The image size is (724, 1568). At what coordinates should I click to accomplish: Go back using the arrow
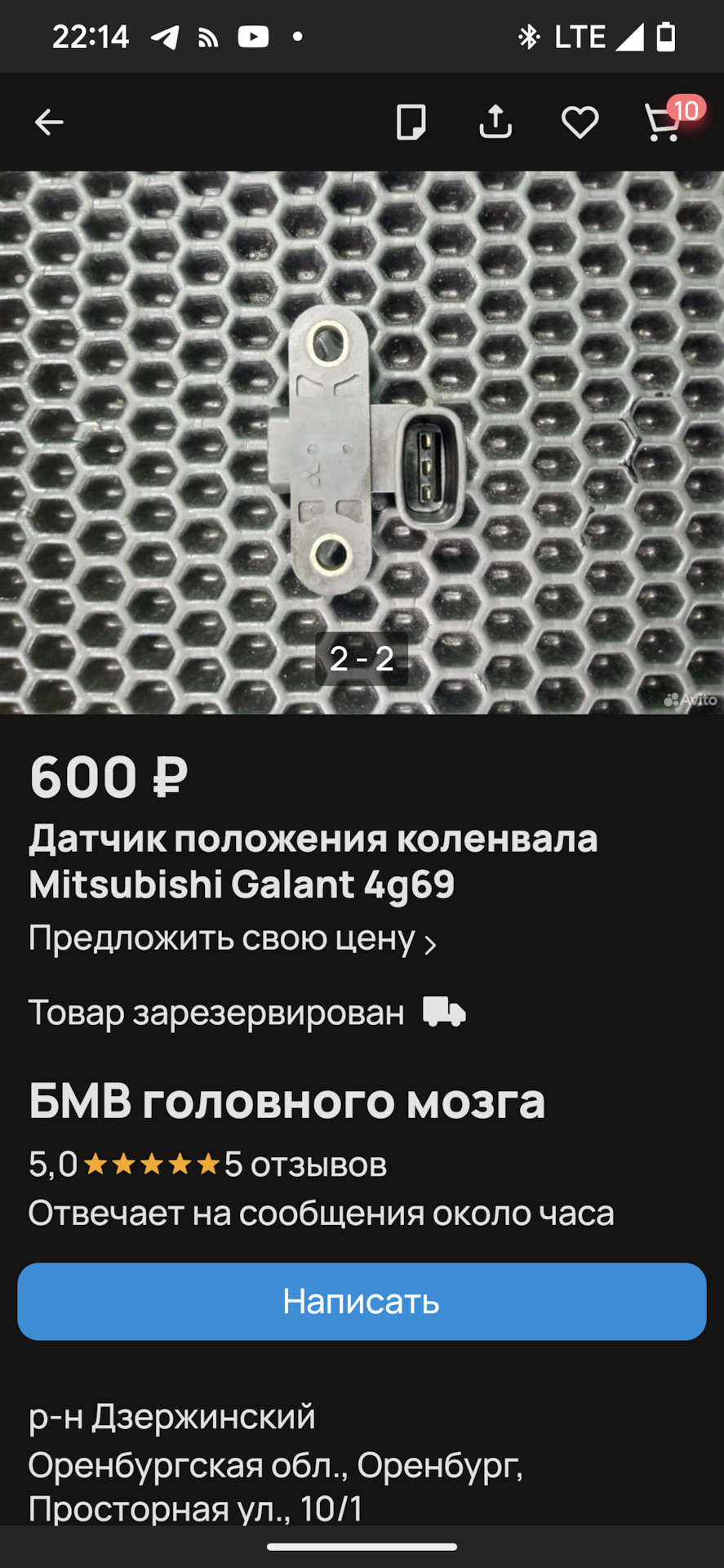click(49, 122)
